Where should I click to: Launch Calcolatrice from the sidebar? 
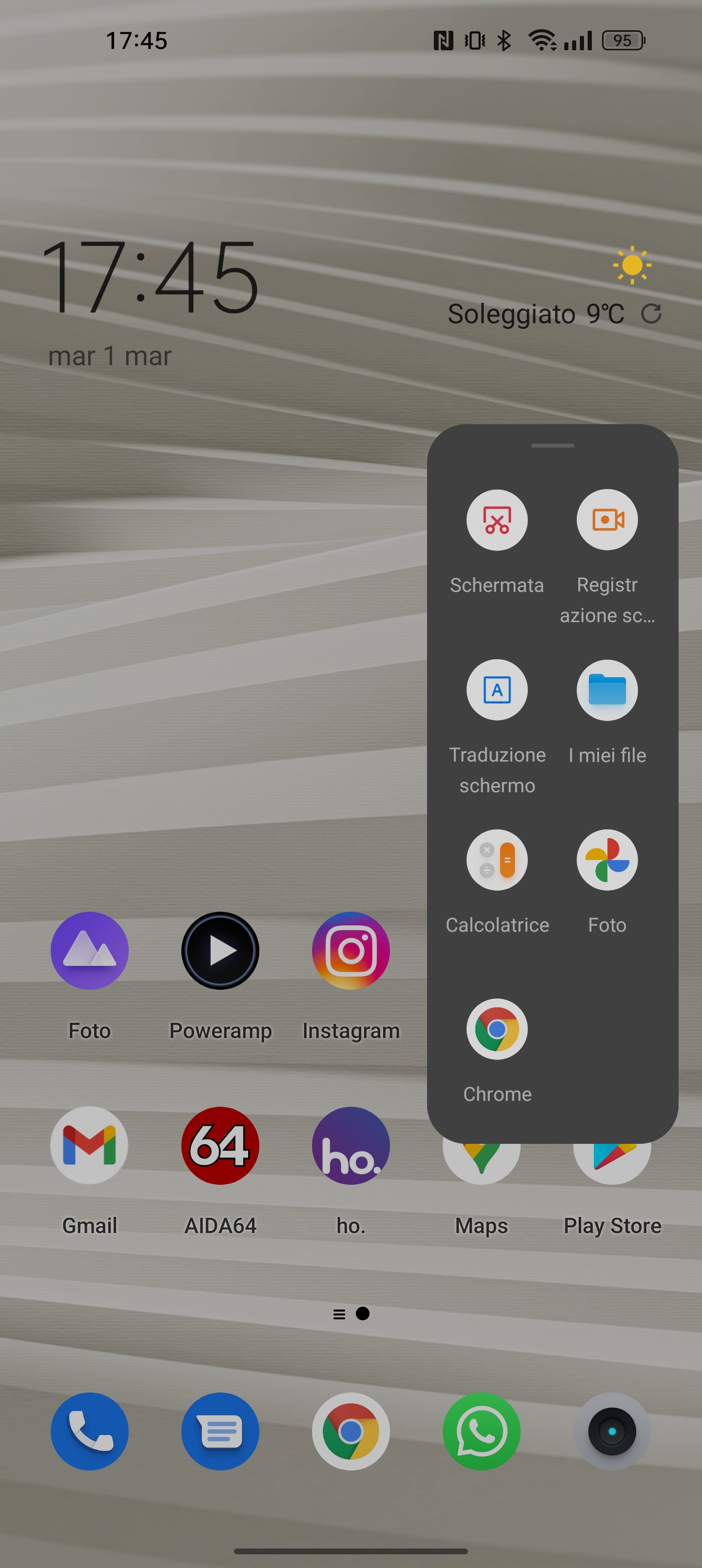497,860
